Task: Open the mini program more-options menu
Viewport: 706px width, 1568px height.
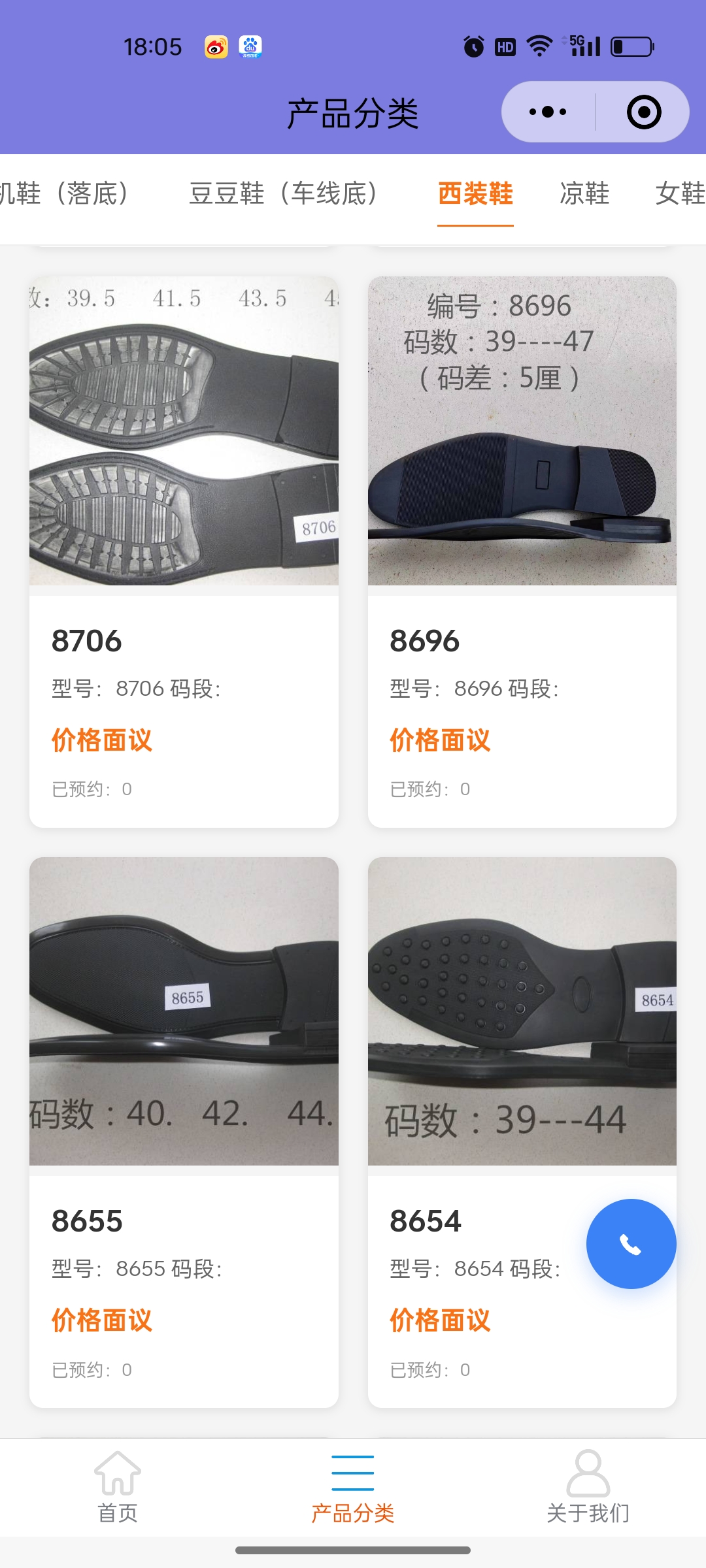Action: (x=548, y=112)
